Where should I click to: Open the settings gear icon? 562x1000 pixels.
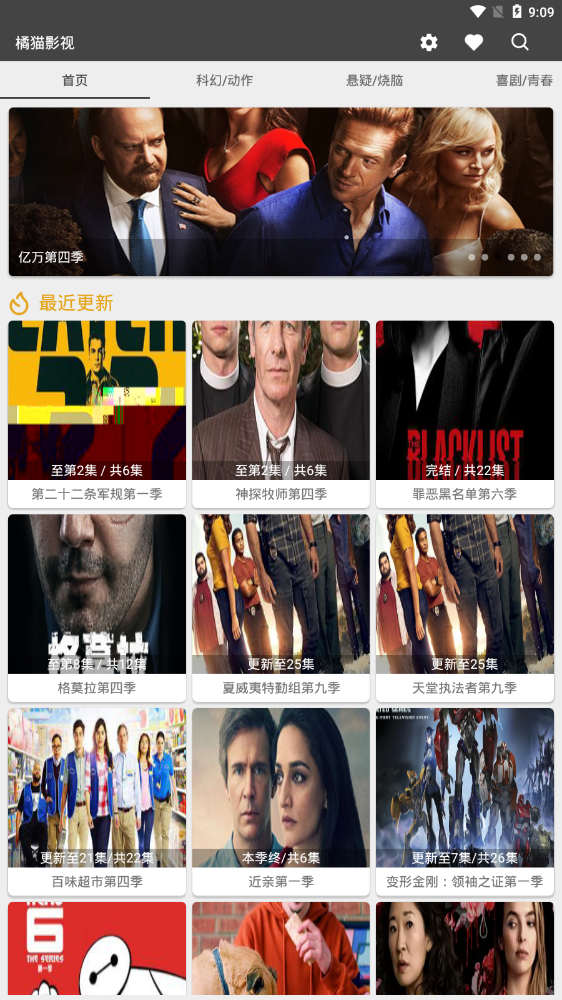coord(429,43)
